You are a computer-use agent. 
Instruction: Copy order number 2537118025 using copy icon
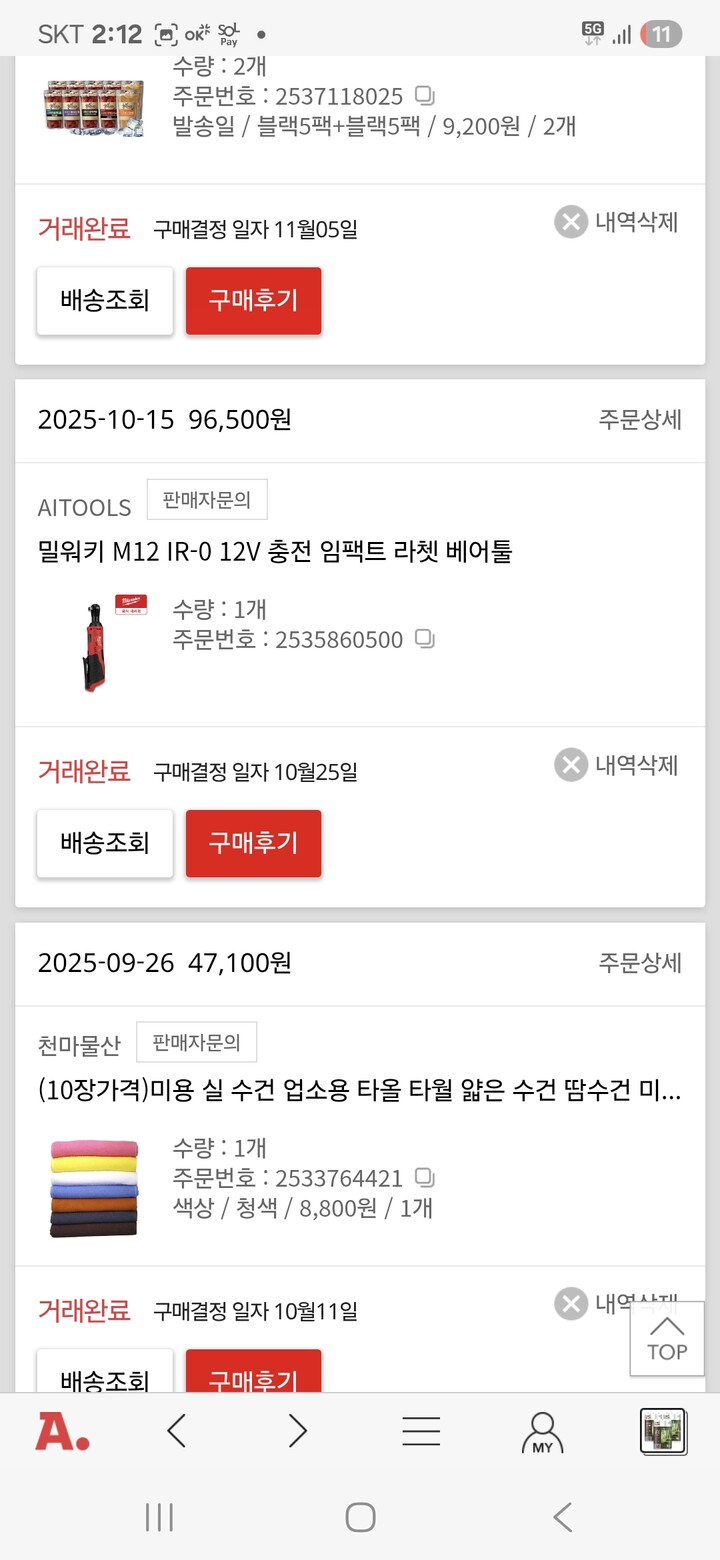click(x=424, y=96)
